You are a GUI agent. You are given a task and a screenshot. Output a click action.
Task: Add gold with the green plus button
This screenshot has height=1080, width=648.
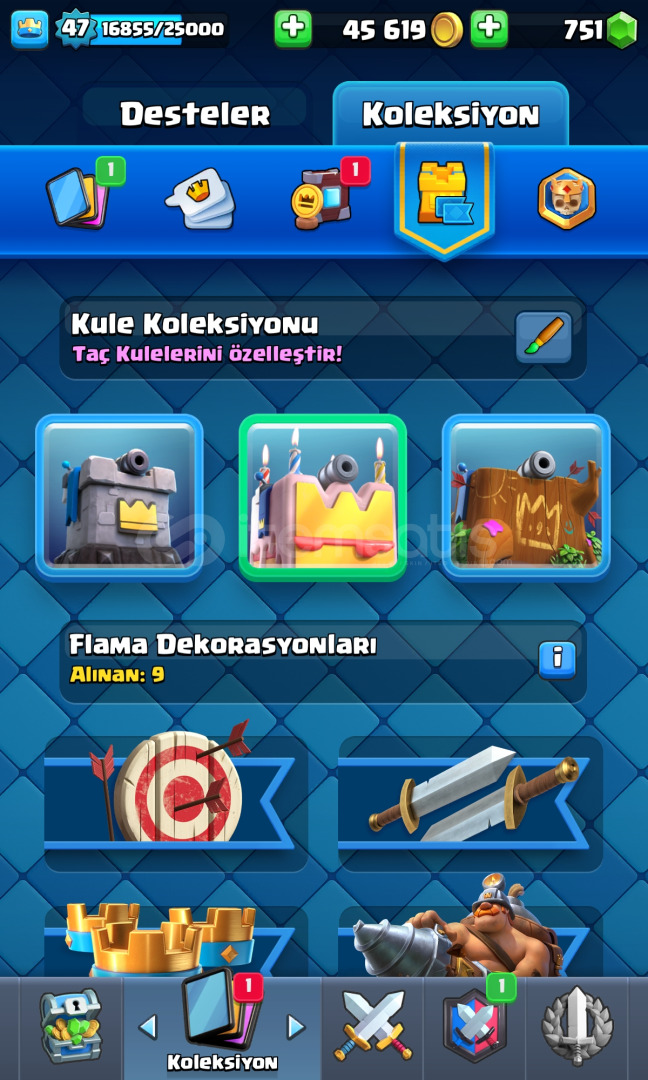tap(293, 30)
